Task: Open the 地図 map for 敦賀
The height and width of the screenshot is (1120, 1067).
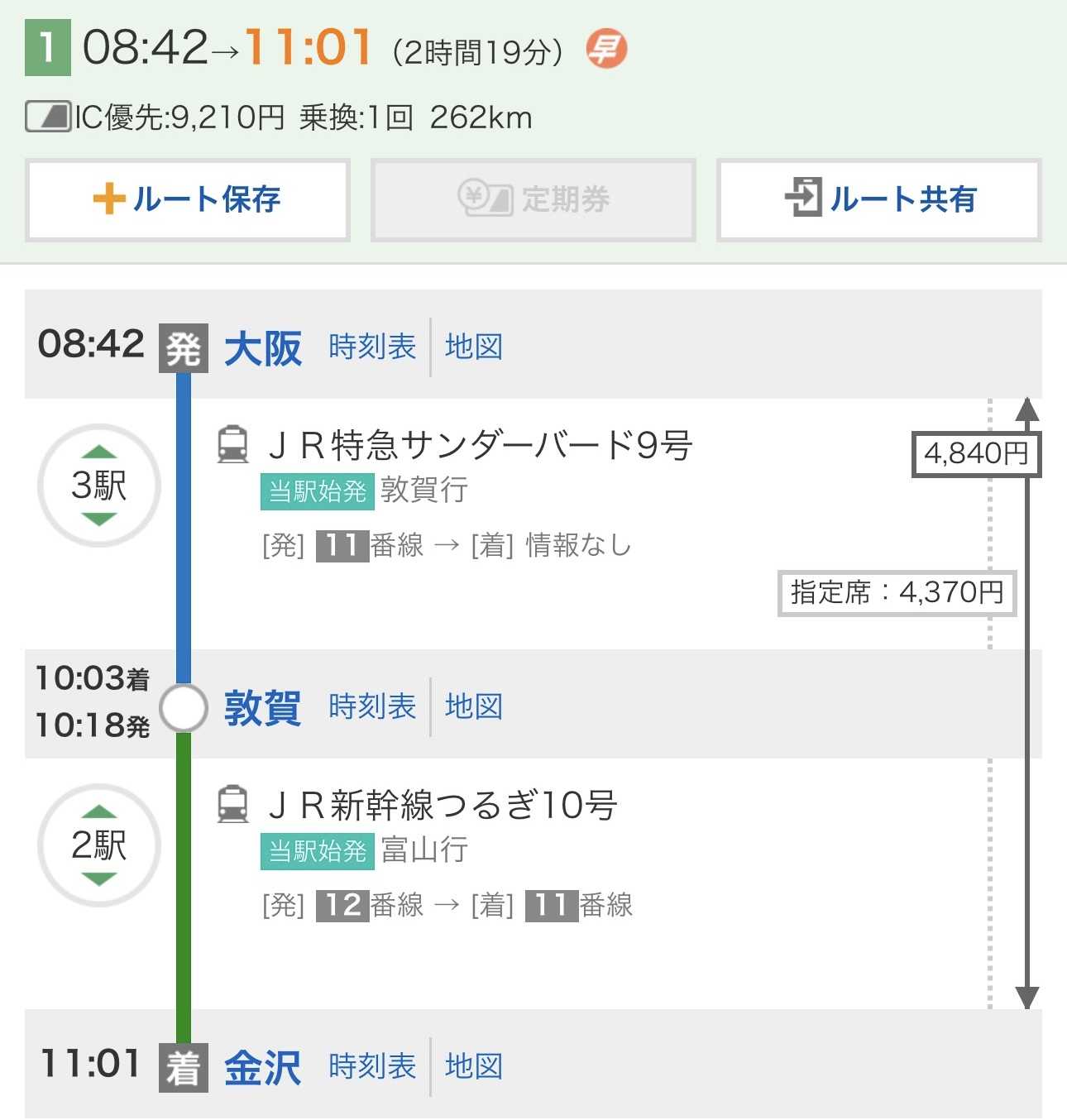Action: [473, 706]
